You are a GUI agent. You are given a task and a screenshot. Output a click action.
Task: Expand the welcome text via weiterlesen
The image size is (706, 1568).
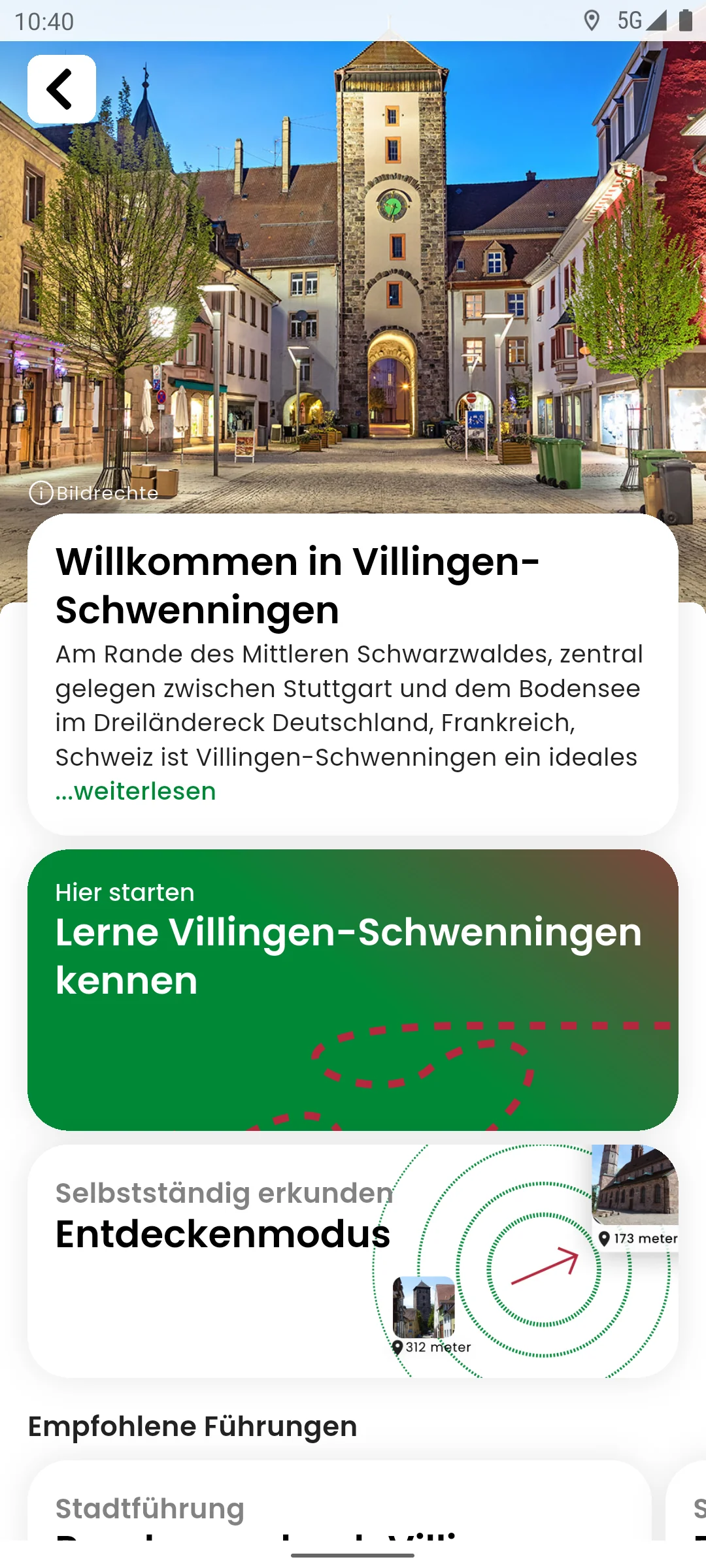coord(134,791)
